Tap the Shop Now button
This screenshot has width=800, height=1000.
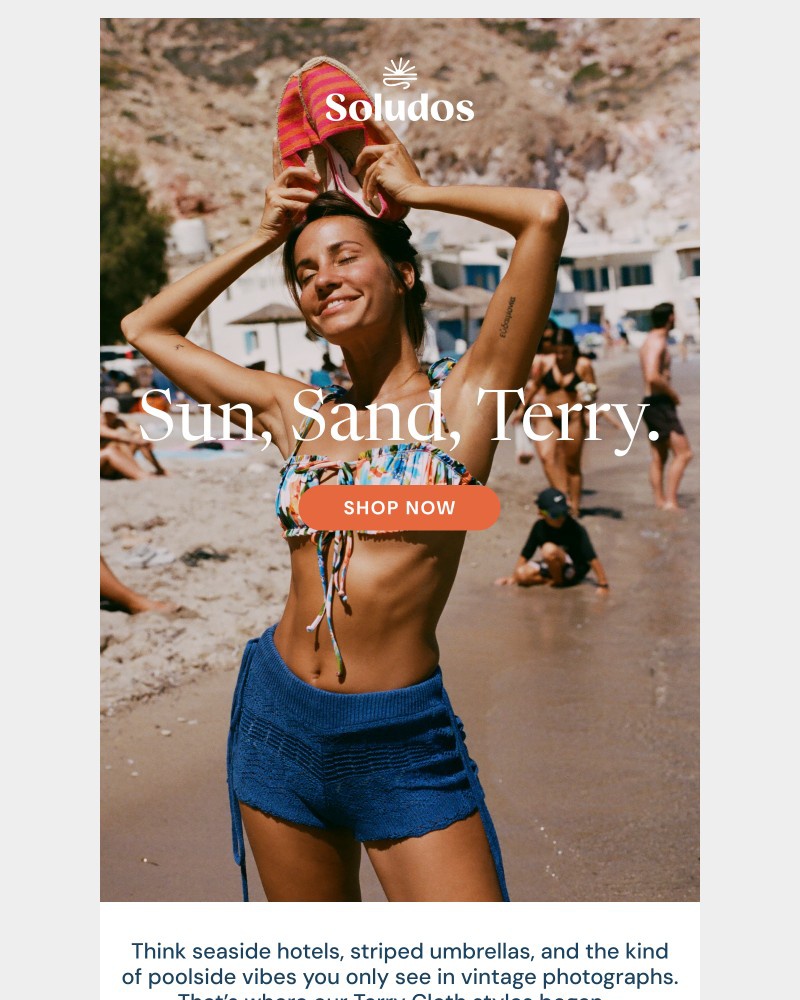(x=400, y=508)
